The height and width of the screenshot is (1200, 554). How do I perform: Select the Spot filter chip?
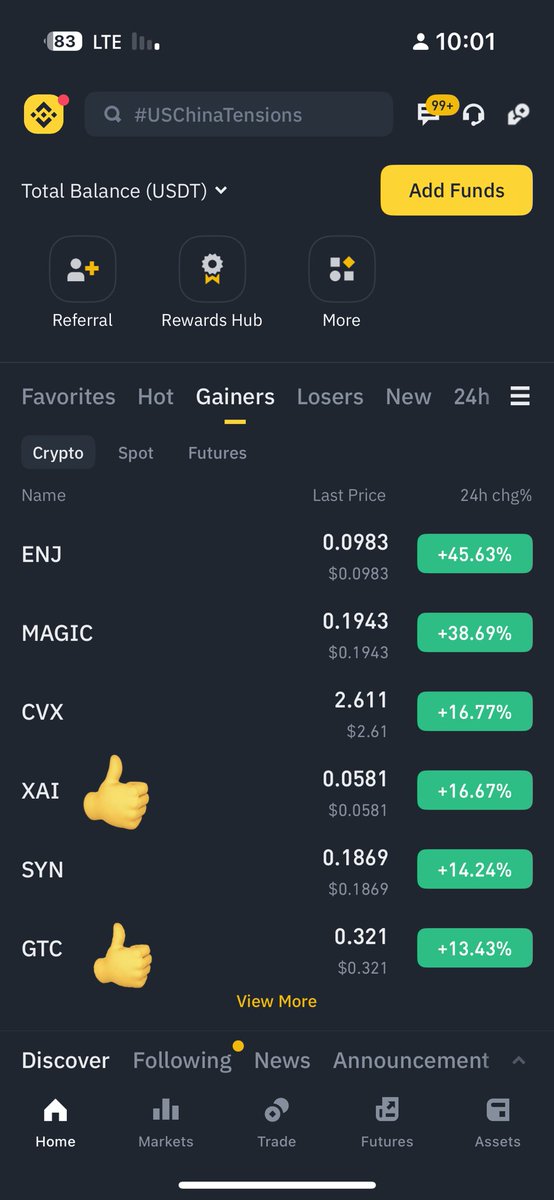click(x=136, y=453)
